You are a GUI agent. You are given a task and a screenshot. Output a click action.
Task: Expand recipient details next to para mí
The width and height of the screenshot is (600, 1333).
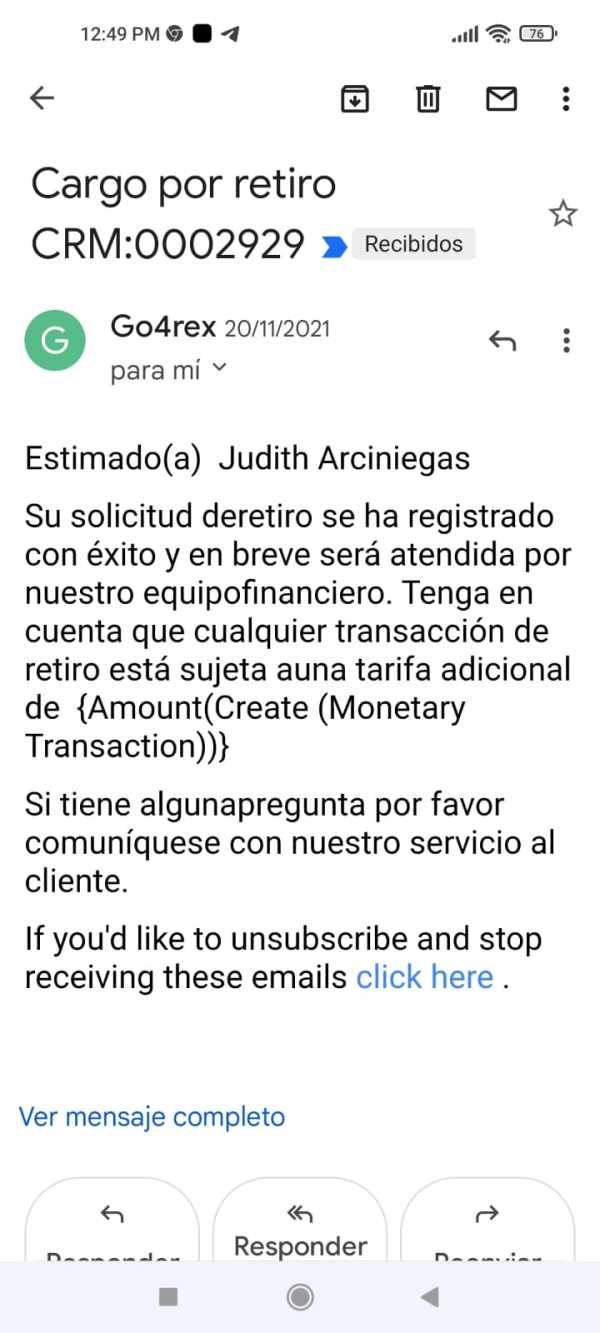[220, 369]
